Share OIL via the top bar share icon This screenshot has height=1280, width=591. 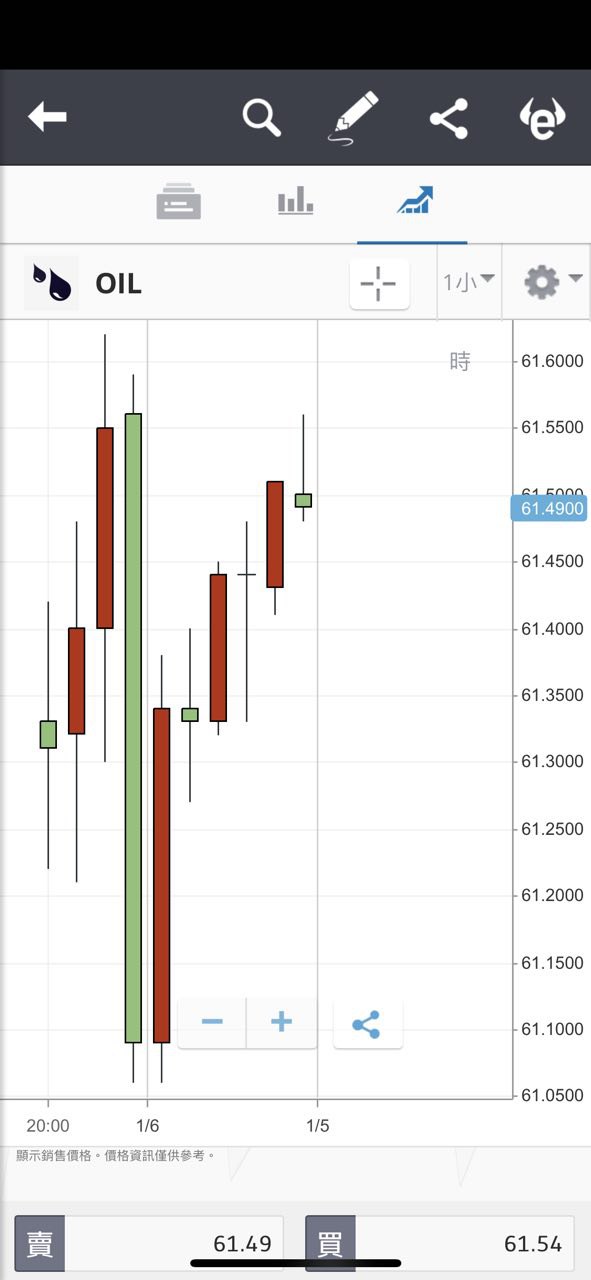coord(449,118)
